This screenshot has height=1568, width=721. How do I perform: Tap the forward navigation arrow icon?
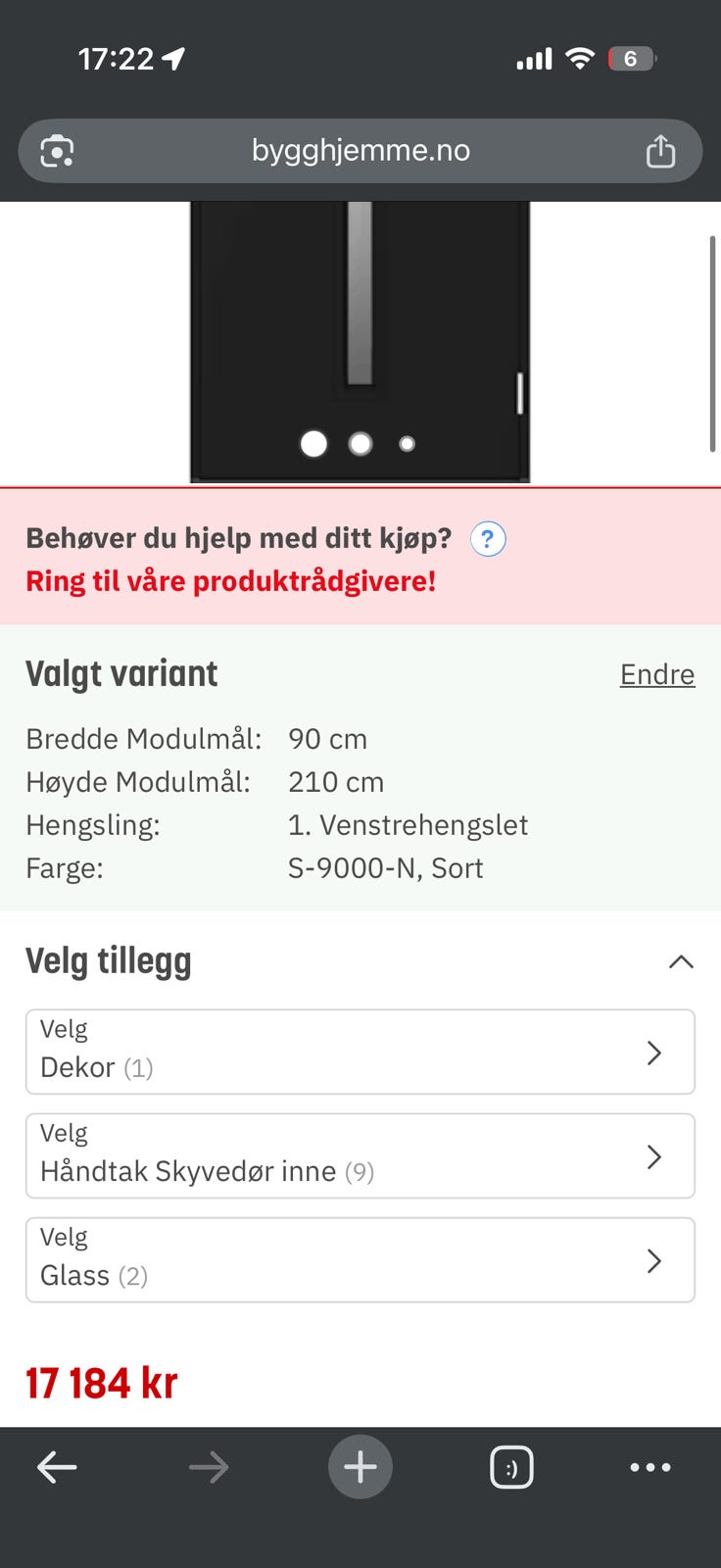(x=209, y=1467)
